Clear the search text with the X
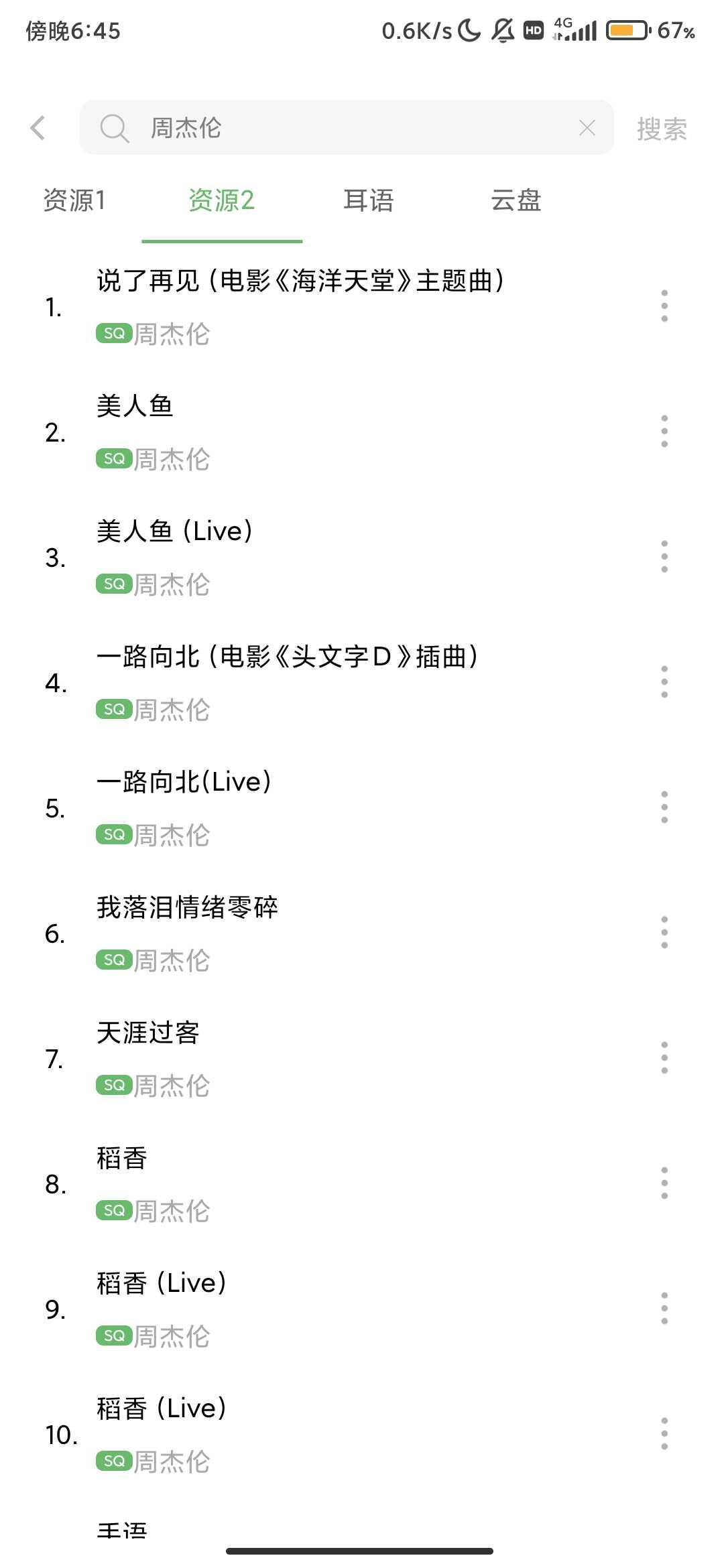Image resolution: width=724 pixels, height=1568 pixels. coord(587,127)
